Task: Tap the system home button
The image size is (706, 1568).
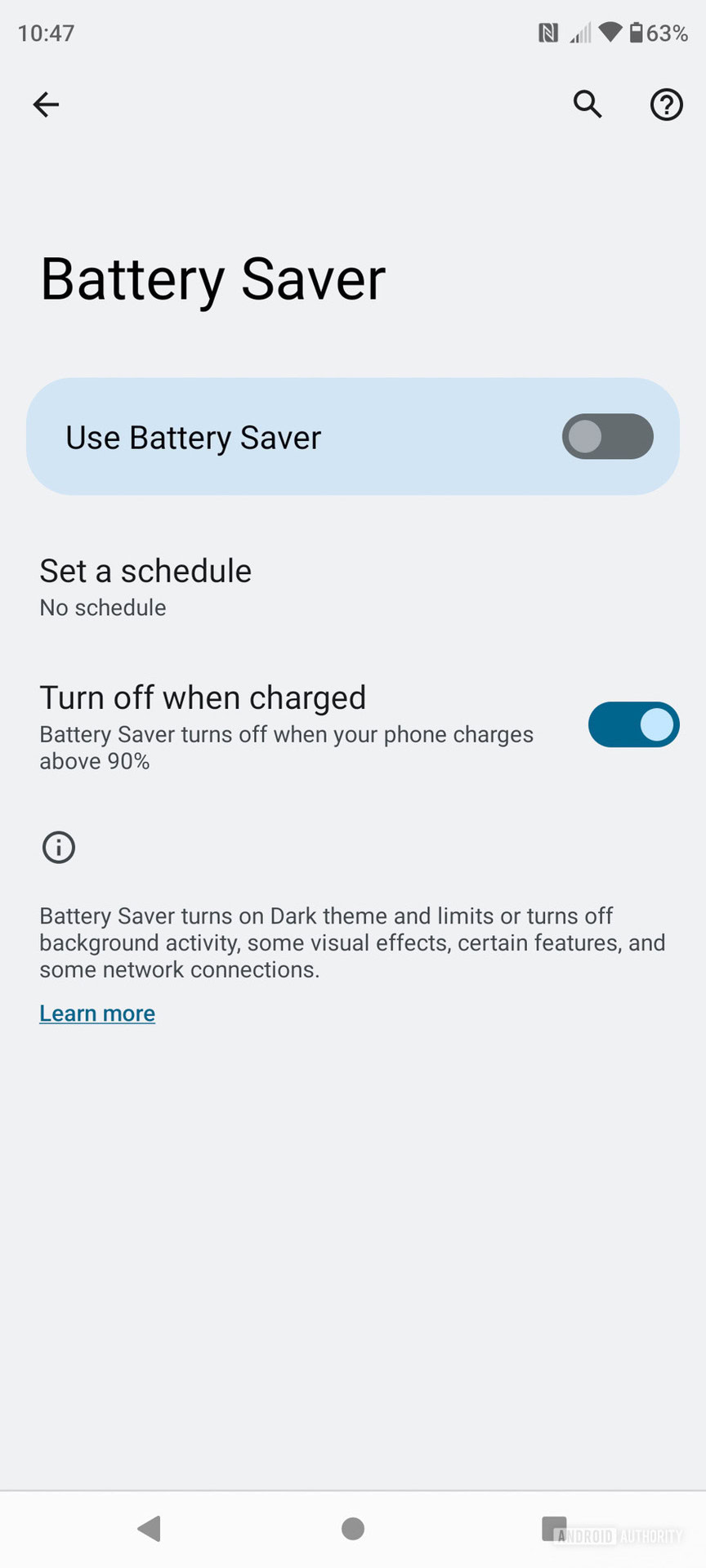Action: pyautogui.click(x=353, y=1528)
